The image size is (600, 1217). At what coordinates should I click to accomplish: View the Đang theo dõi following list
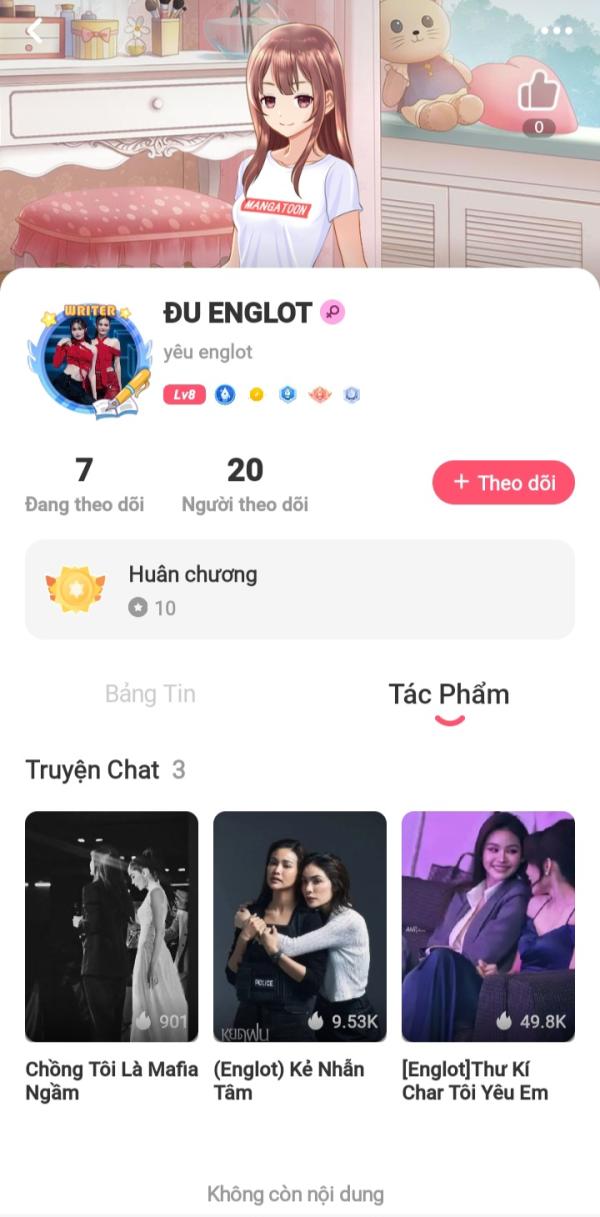(x=84, y=485)
